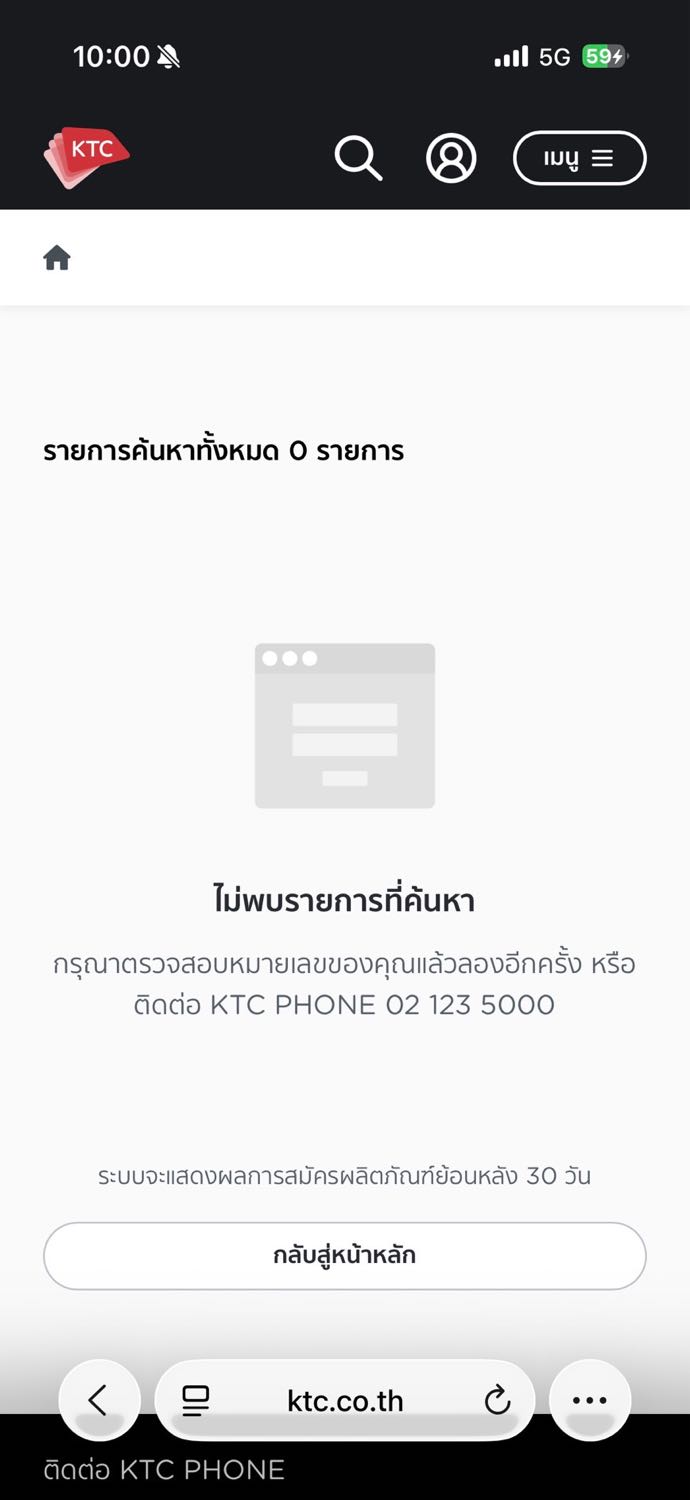The image size is (690, 1500).
Task: Open the user profile icon
Action: point(451,158)
